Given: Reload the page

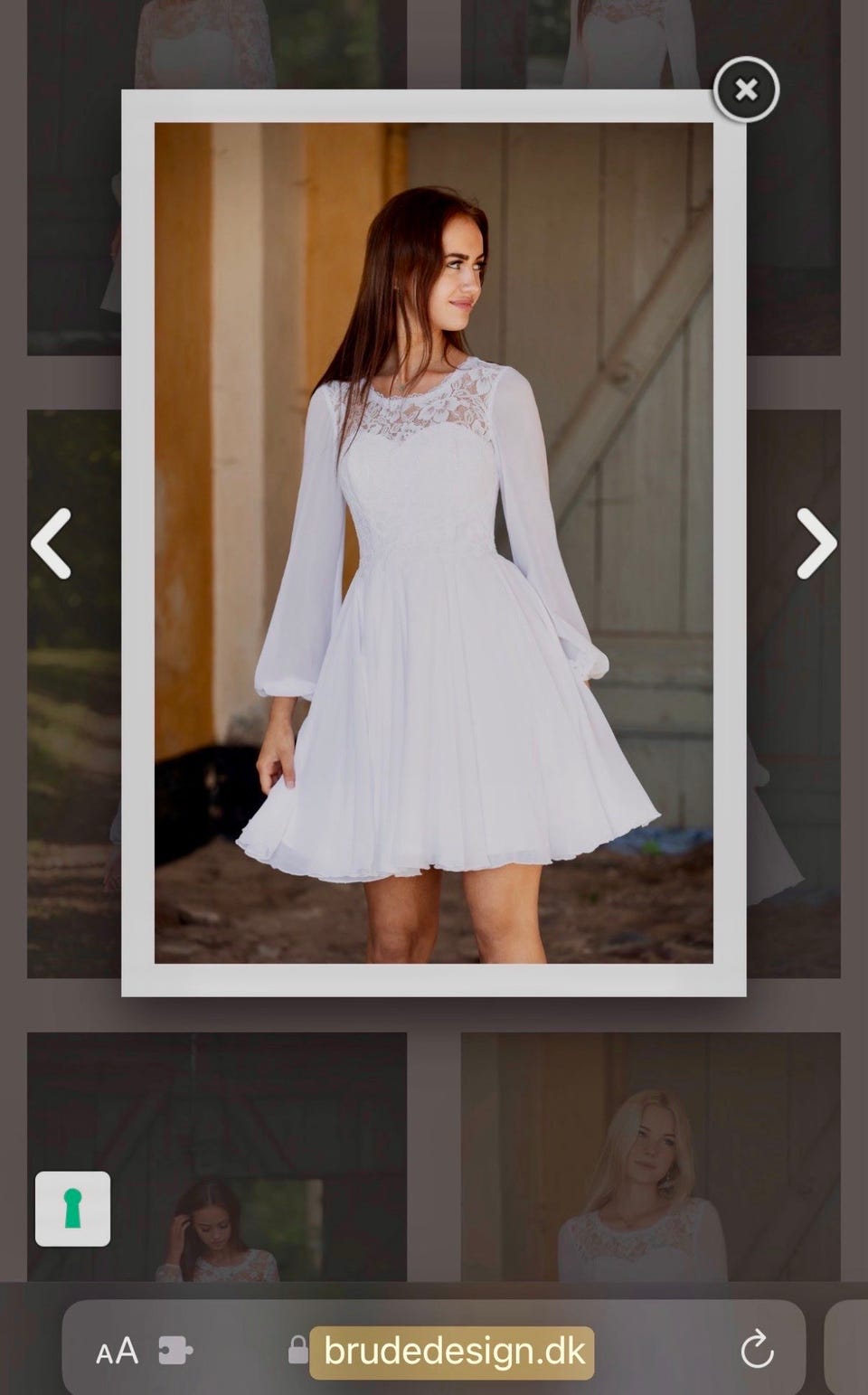Looking at the screenshot, I should [x=757, y=1351].
